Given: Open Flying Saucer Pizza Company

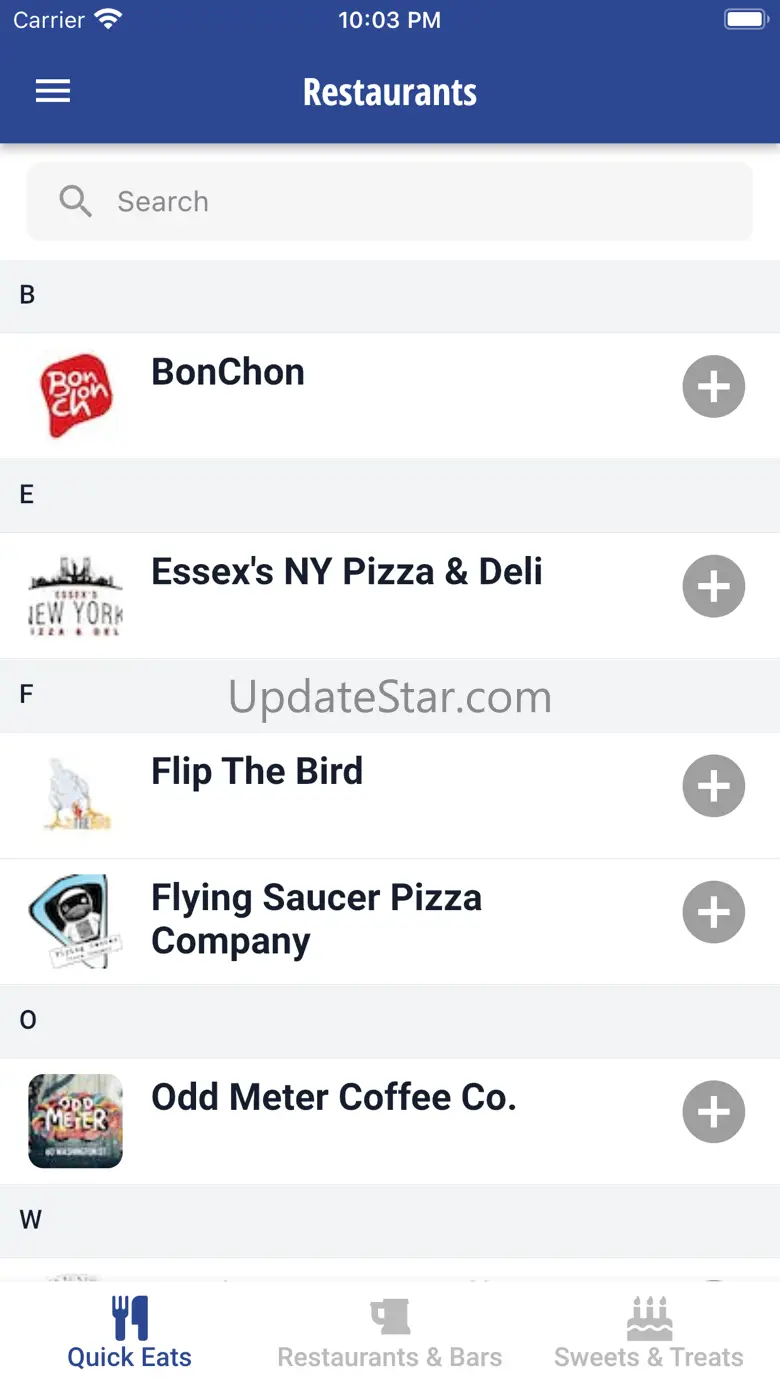Looking at the screenshot, I should 316,919.
